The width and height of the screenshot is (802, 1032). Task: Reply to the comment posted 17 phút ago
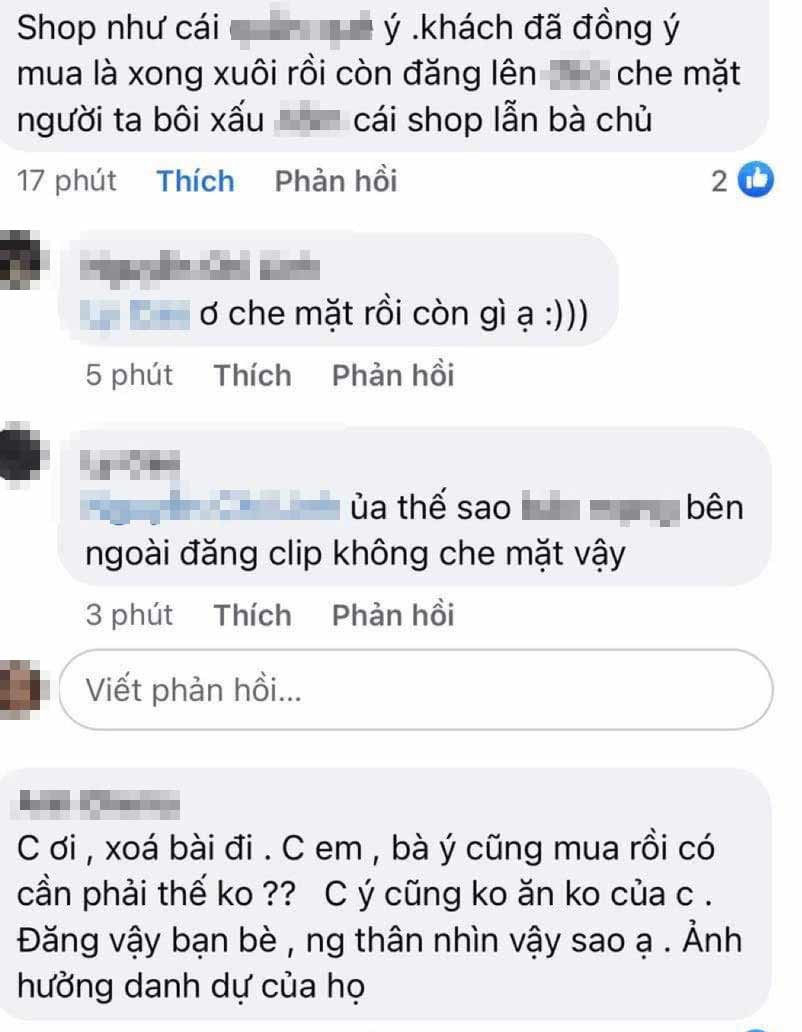point(335,181)
